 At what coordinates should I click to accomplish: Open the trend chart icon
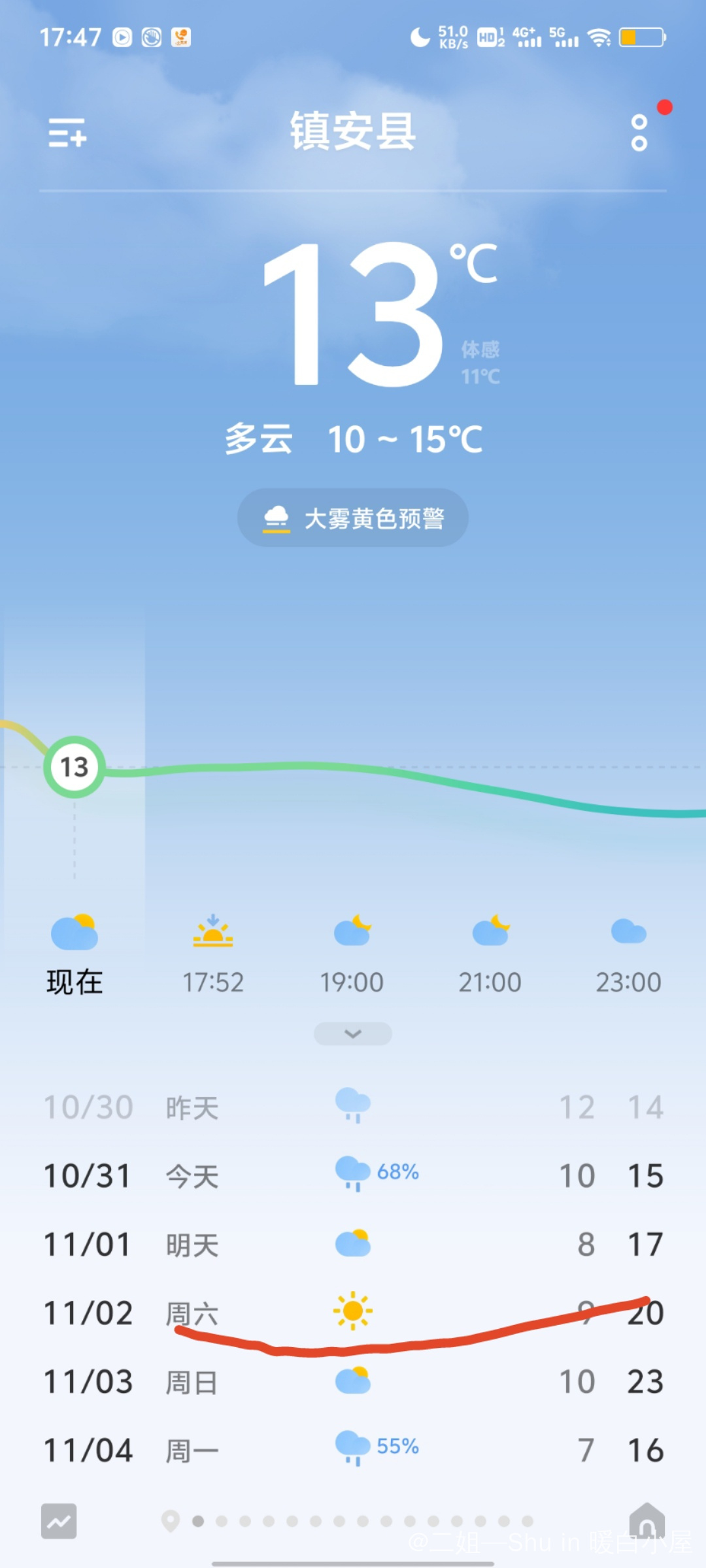coord(59,1521)
